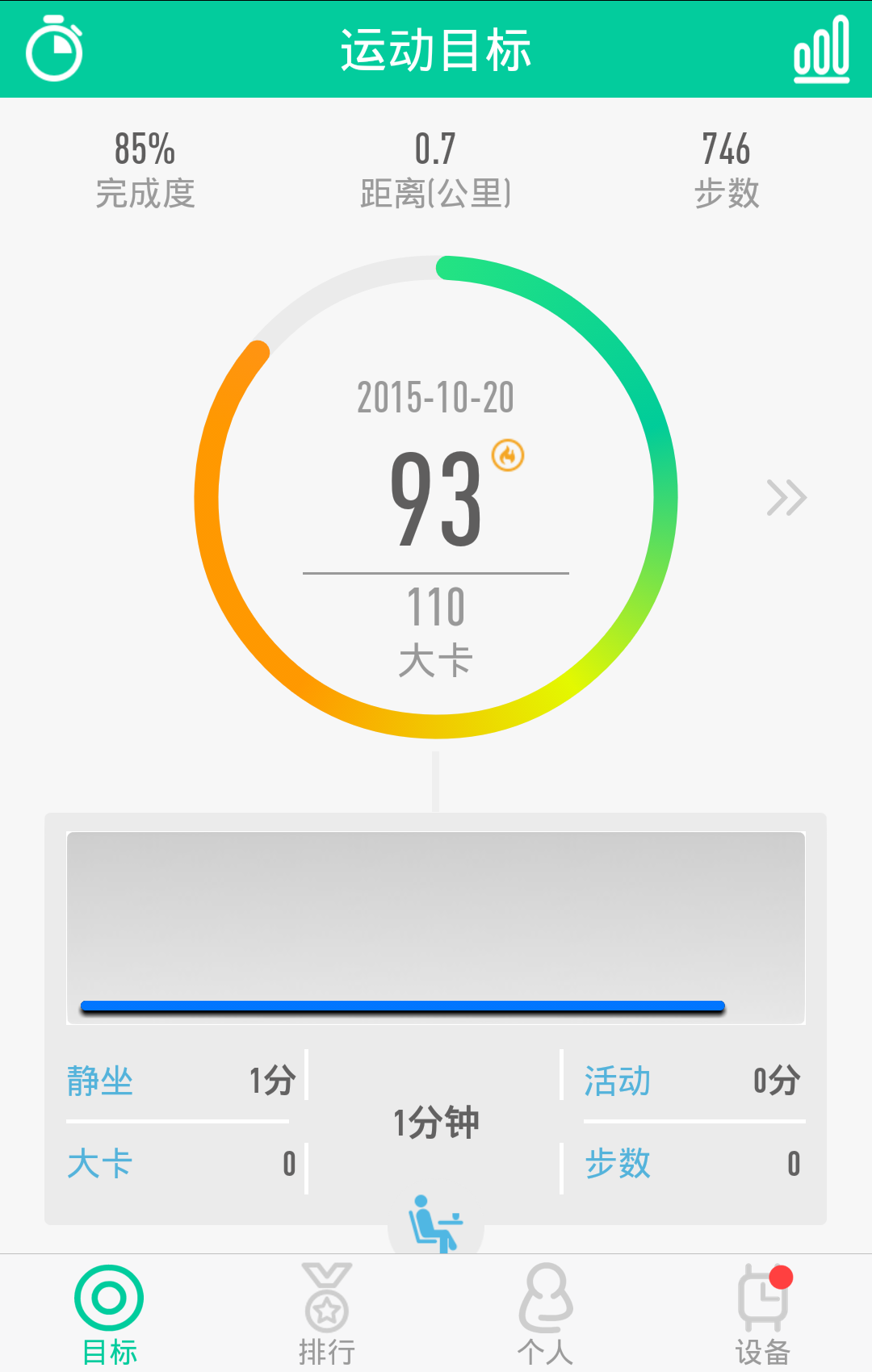Switch to the 排行 tab
This screenshot has width=872, height=1372.
click(x=327, y=1314)
